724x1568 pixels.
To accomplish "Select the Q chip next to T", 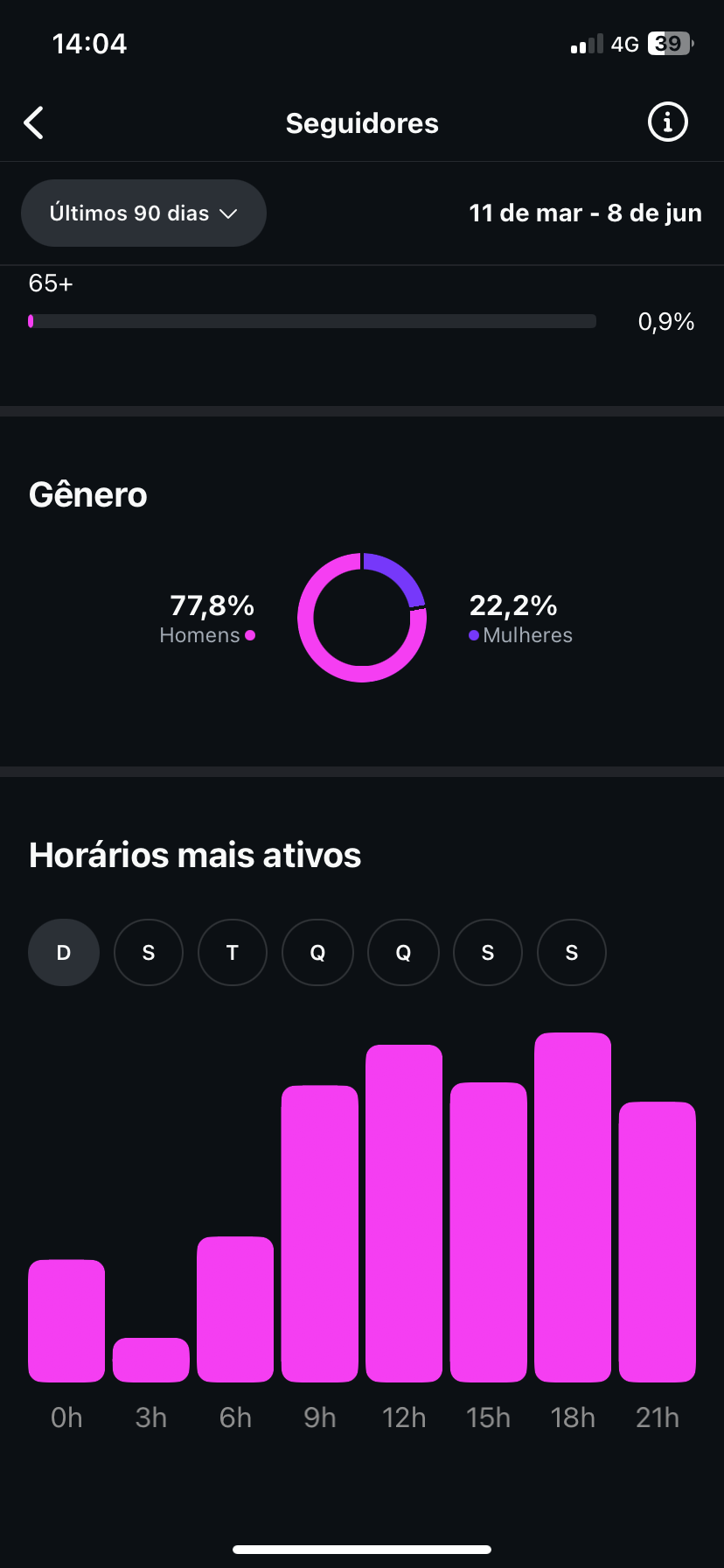I will (317, 953).
